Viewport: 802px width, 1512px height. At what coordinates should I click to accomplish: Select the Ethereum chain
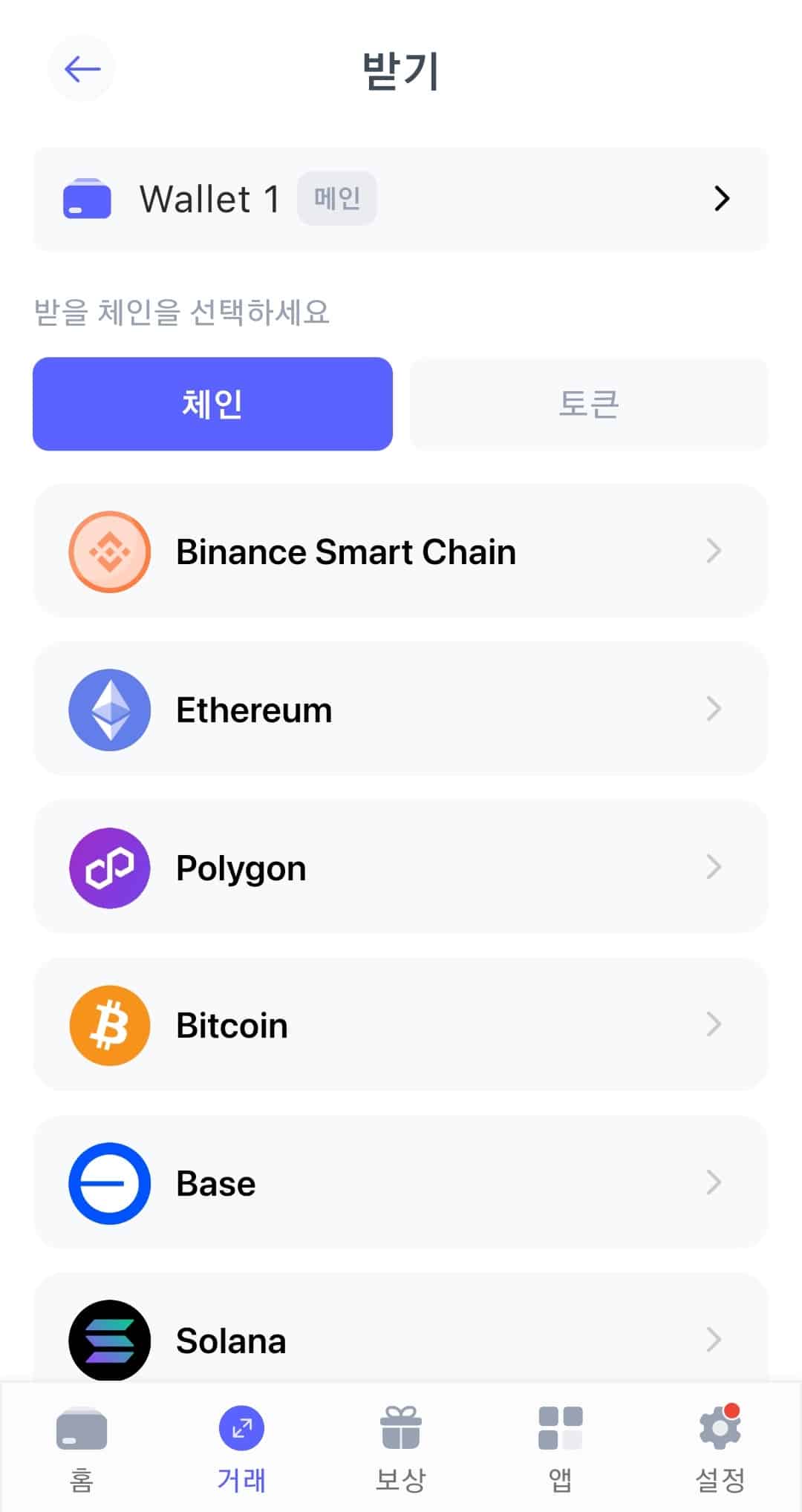[x=400, y=709]
